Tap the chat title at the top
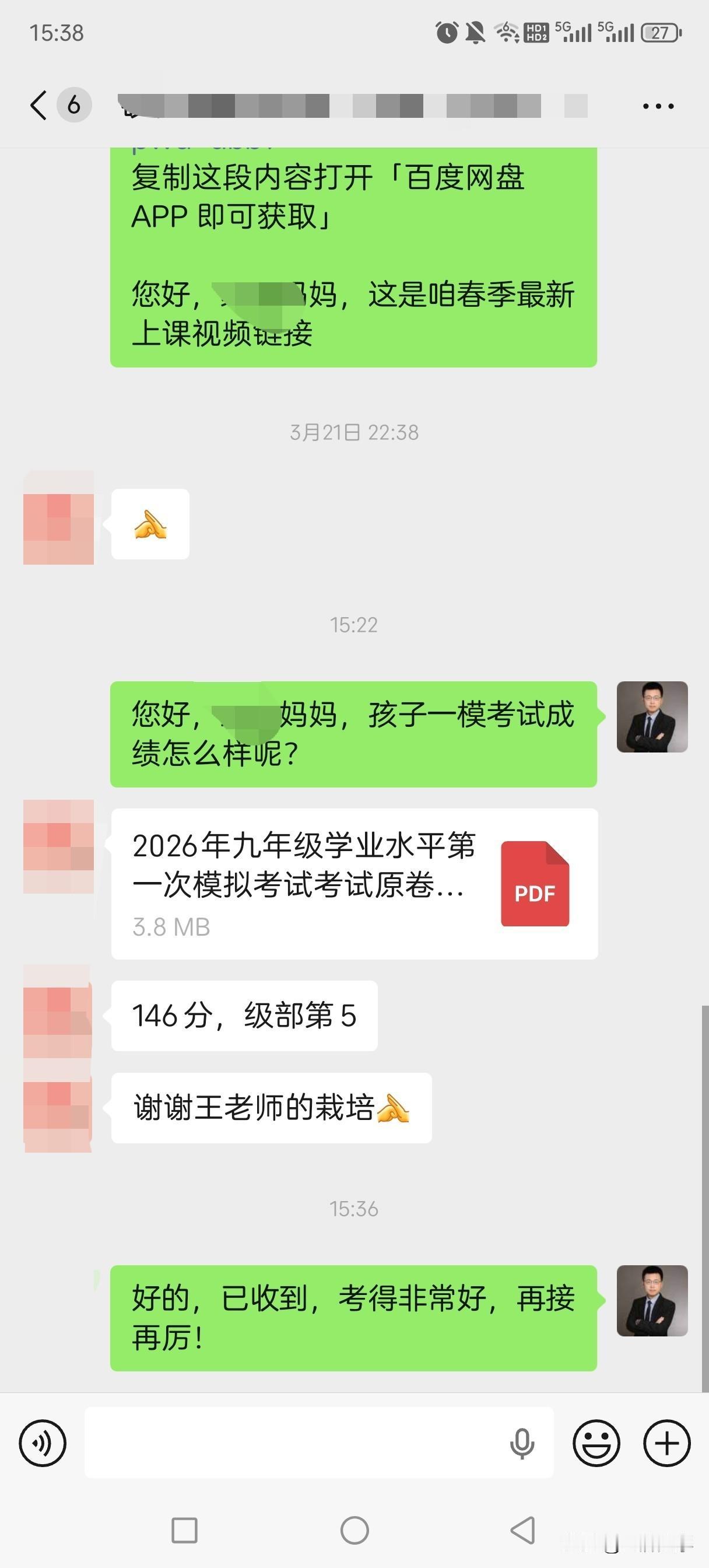This screenshot has height=1568, width=709. click(347, 103)
